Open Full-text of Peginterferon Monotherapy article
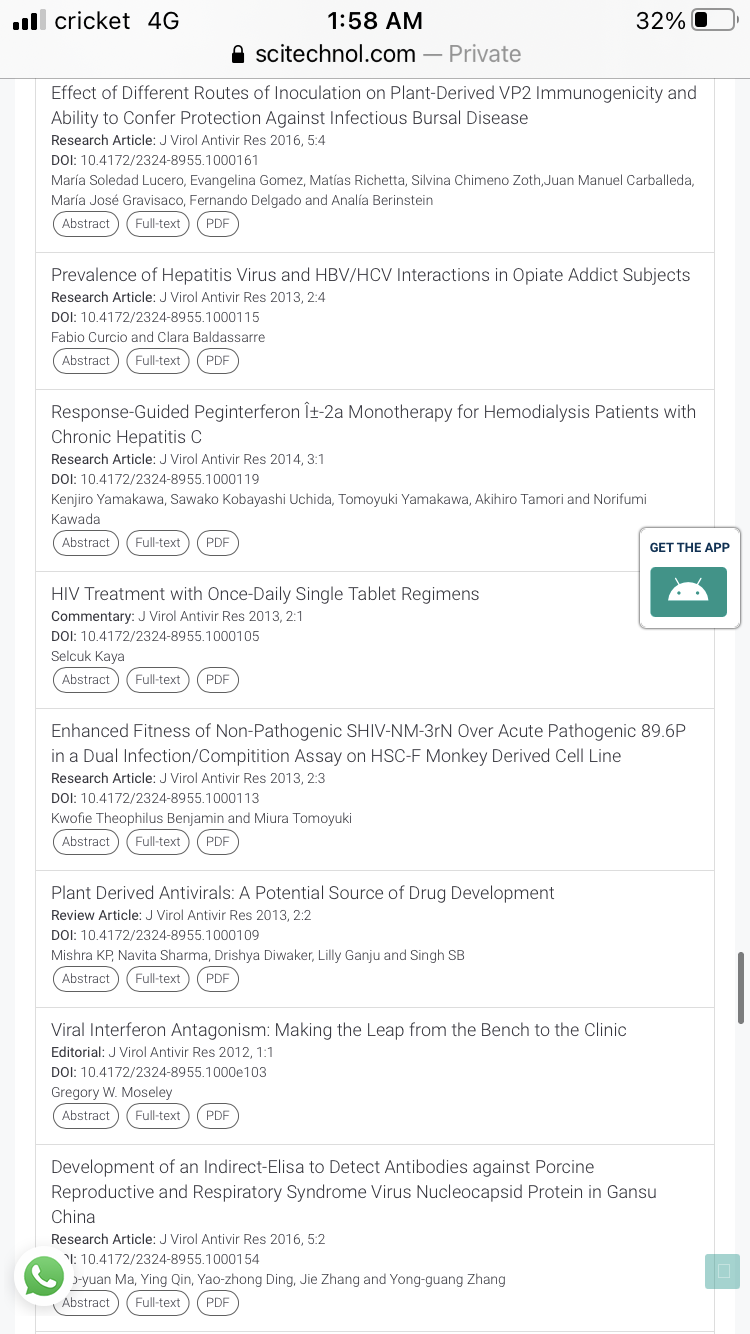This screenshot has width=750, height=1334. click(158, 543)
